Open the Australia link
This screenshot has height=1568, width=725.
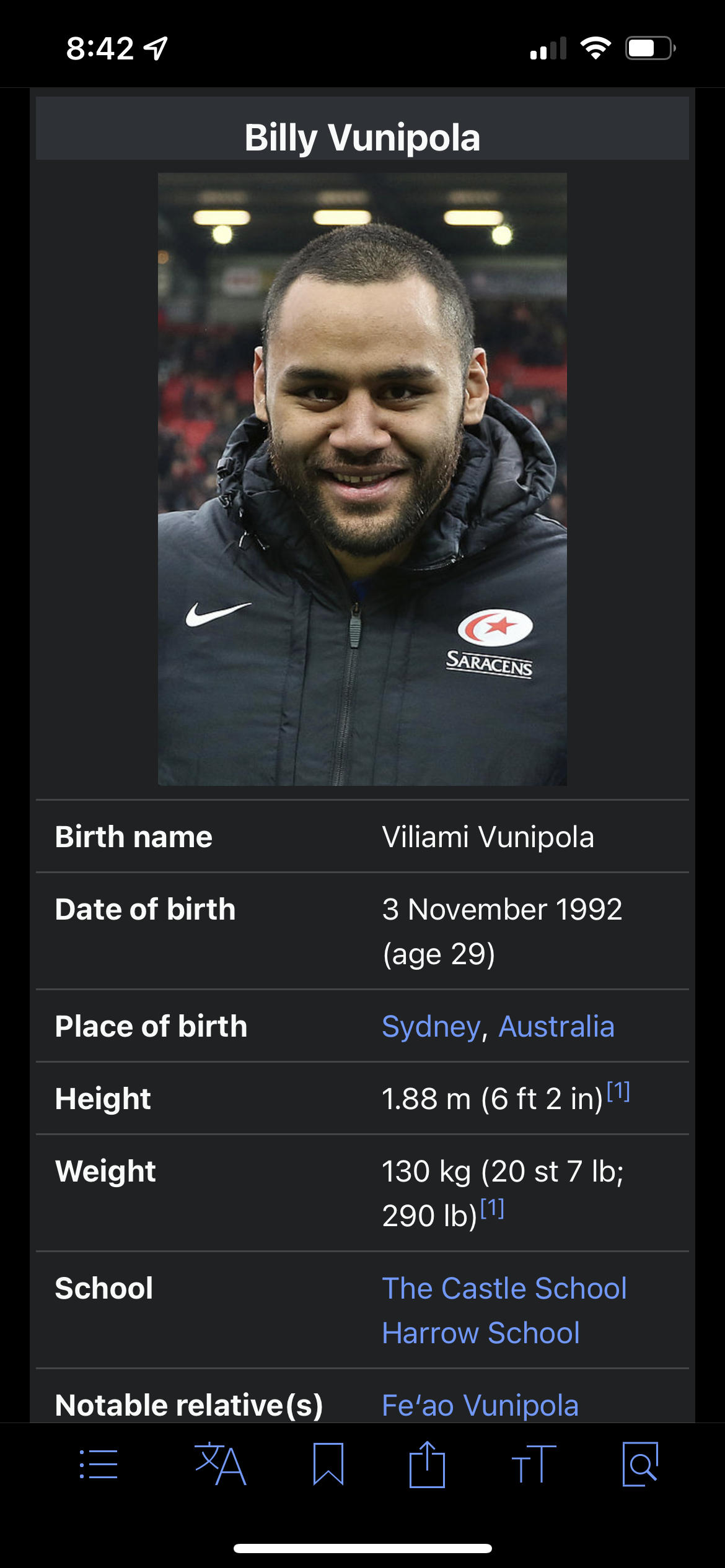pyautogui.click(x=556, y=1026)
